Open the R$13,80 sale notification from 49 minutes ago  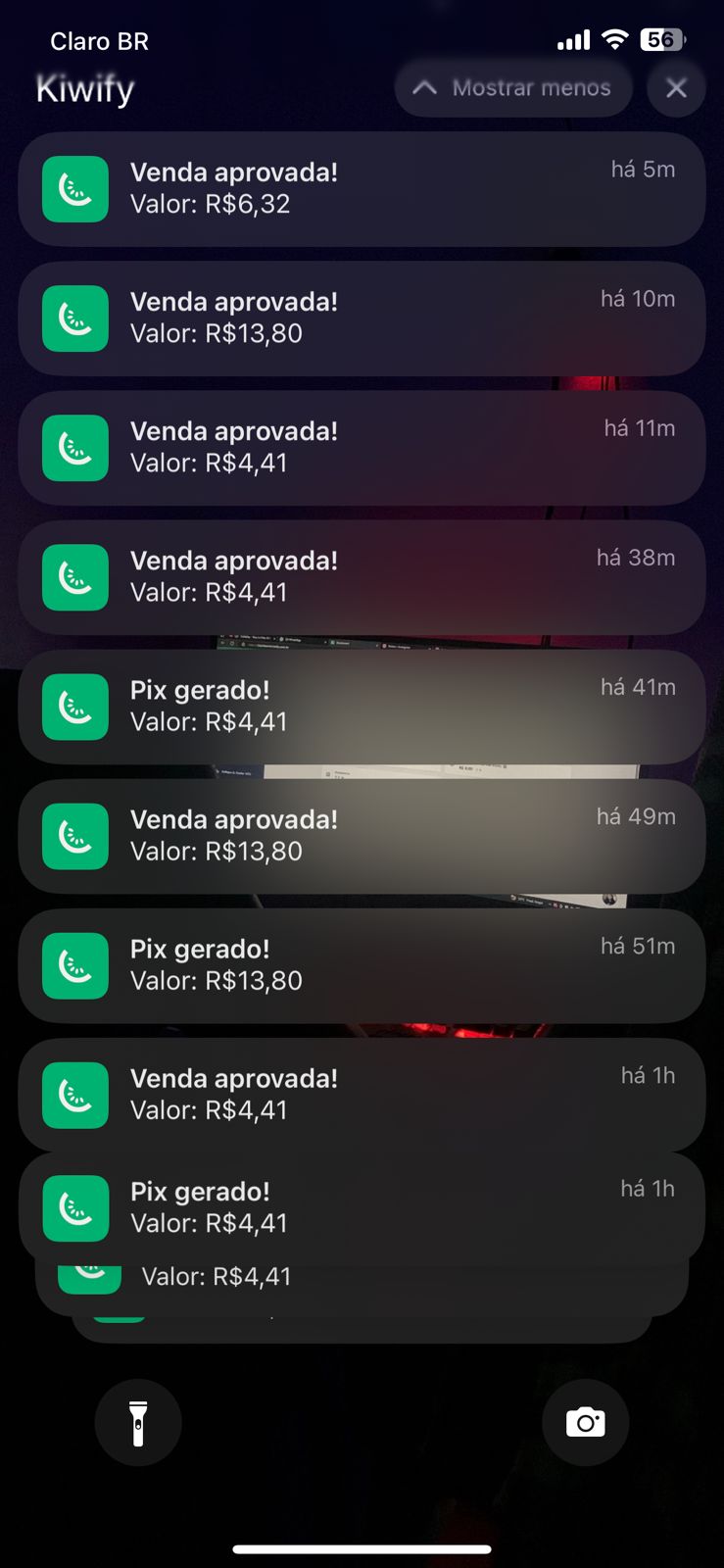pos(362,835)
